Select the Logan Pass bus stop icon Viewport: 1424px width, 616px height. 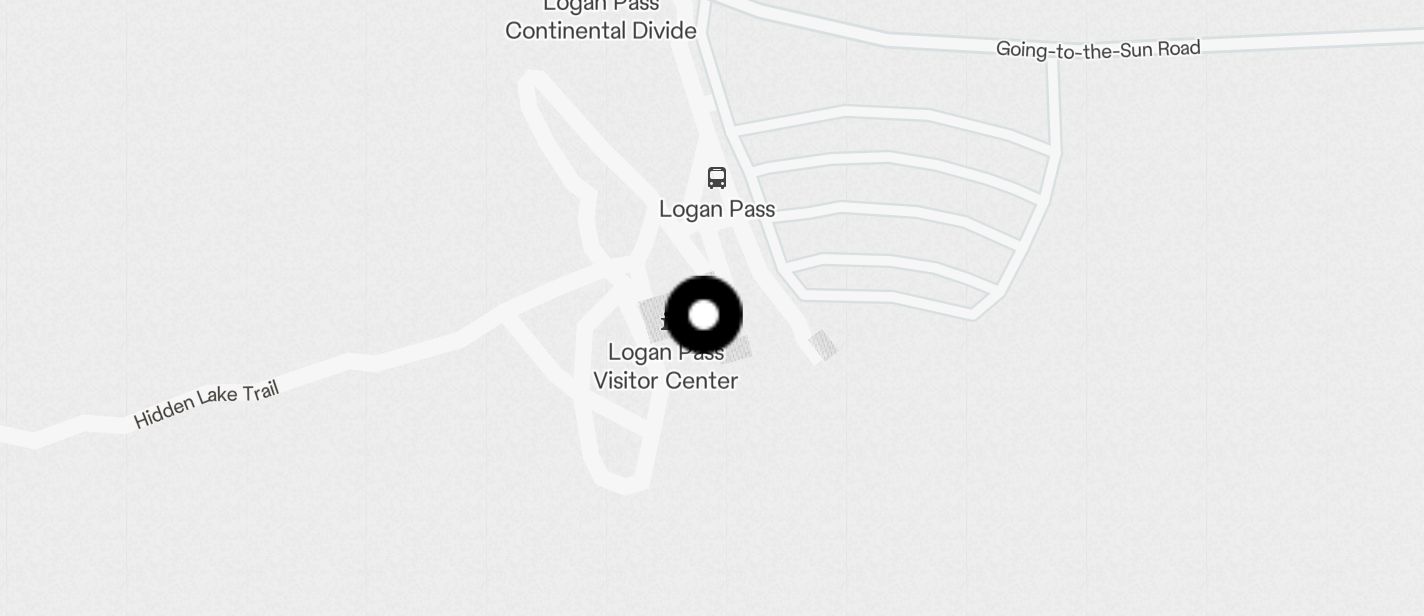click(717, 178)
